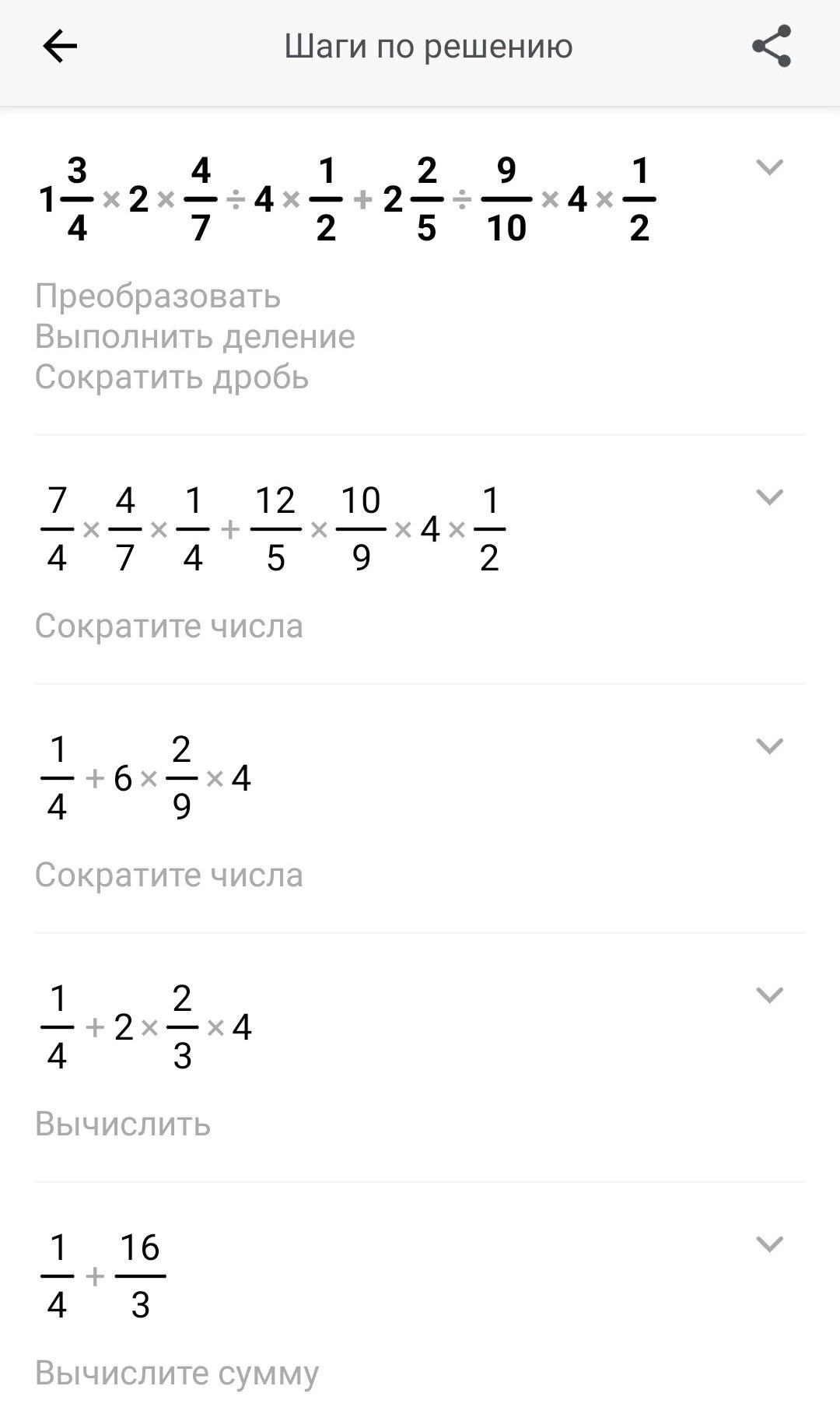Expand the step 1/4 + 6 × 2/9 × 4
840x1407 pixels.
click(769, 746)
